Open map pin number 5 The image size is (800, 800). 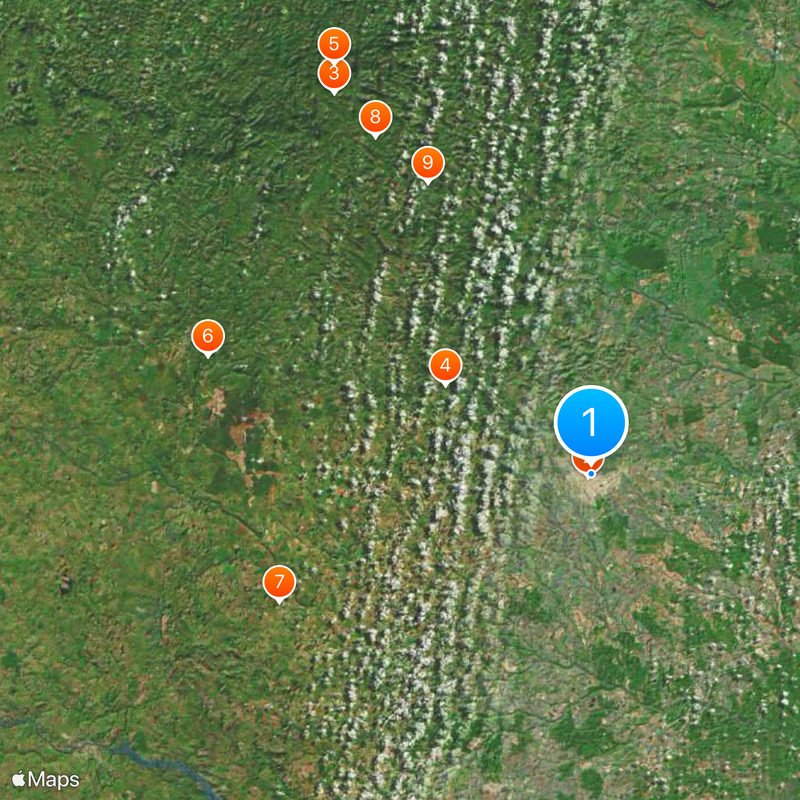(334, 43)
